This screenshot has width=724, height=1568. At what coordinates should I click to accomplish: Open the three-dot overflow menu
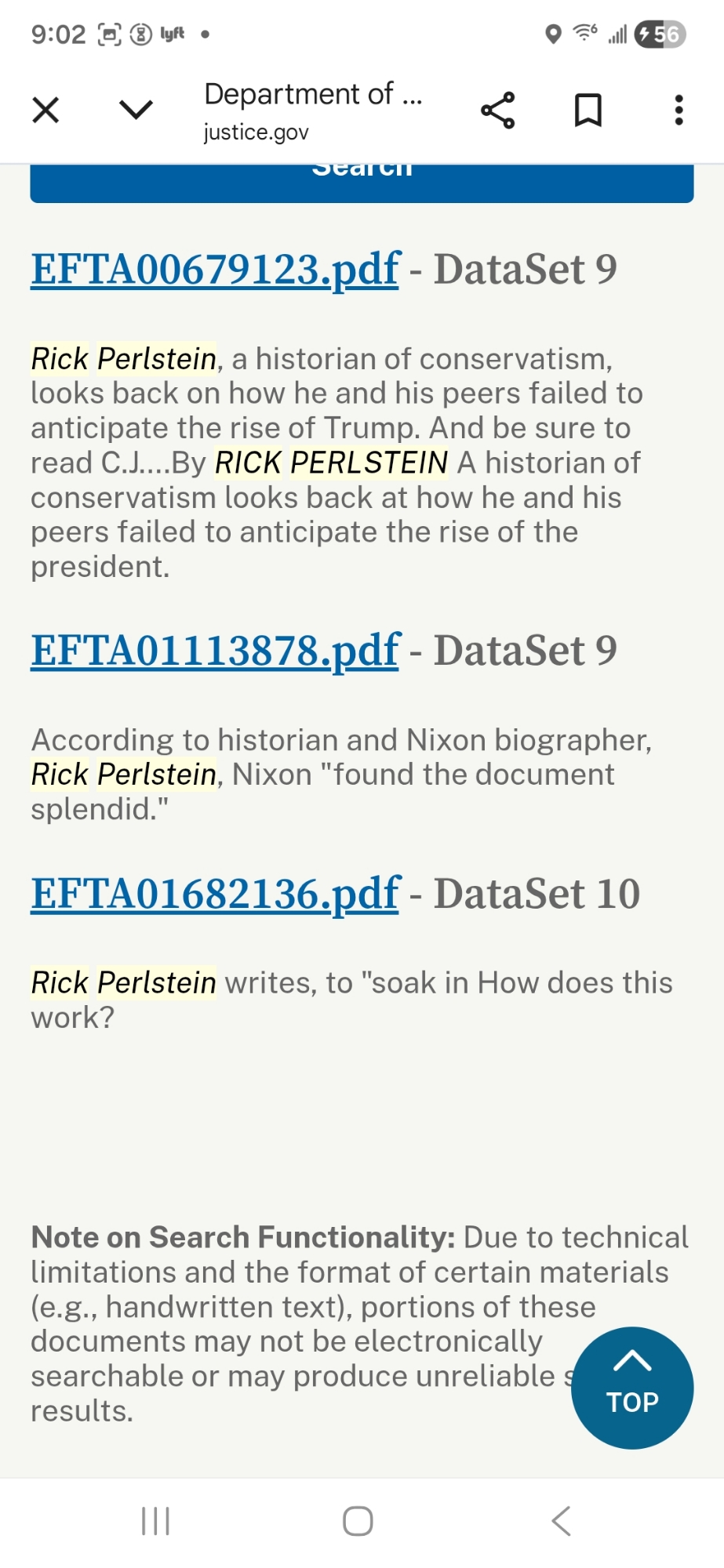pos(679,110)
